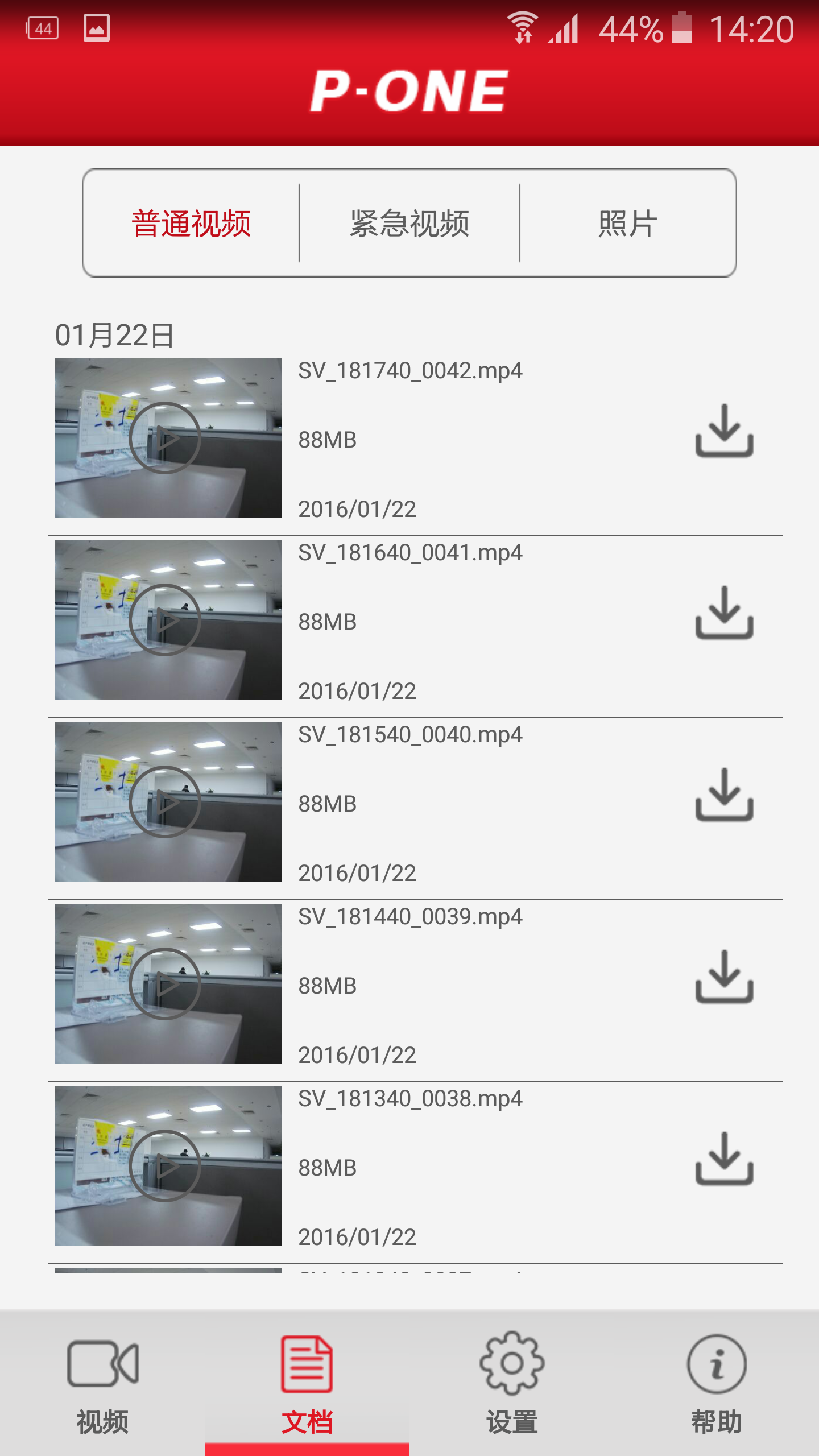Image resolution: width=819 pixels, height=1456 pixels.
Task: Download SV_181740_0042.mp4
Action: [724, 431]
